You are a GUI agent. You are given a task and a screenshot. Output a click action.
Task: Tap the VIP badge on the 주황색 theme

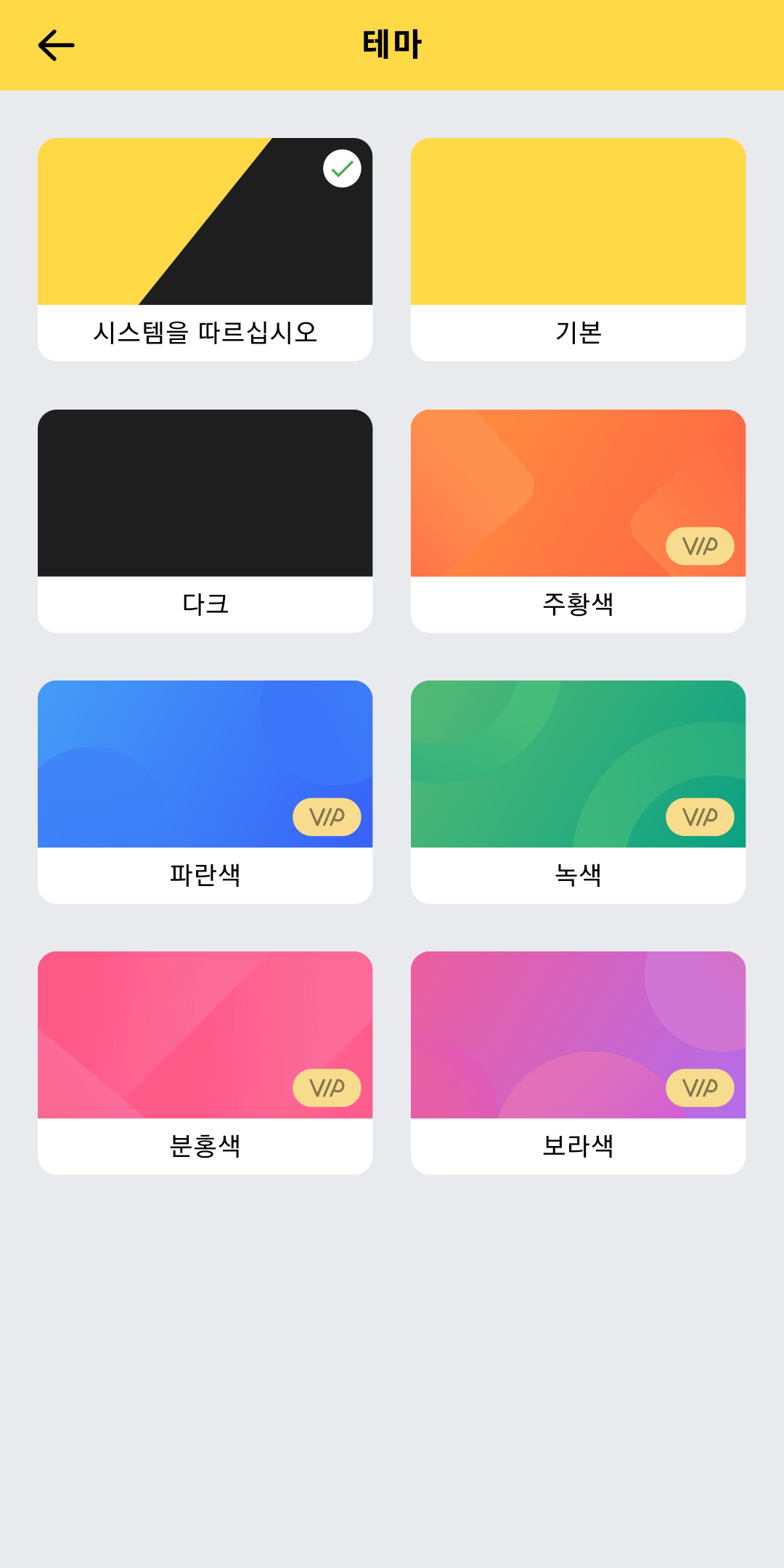tap(701, 545)
